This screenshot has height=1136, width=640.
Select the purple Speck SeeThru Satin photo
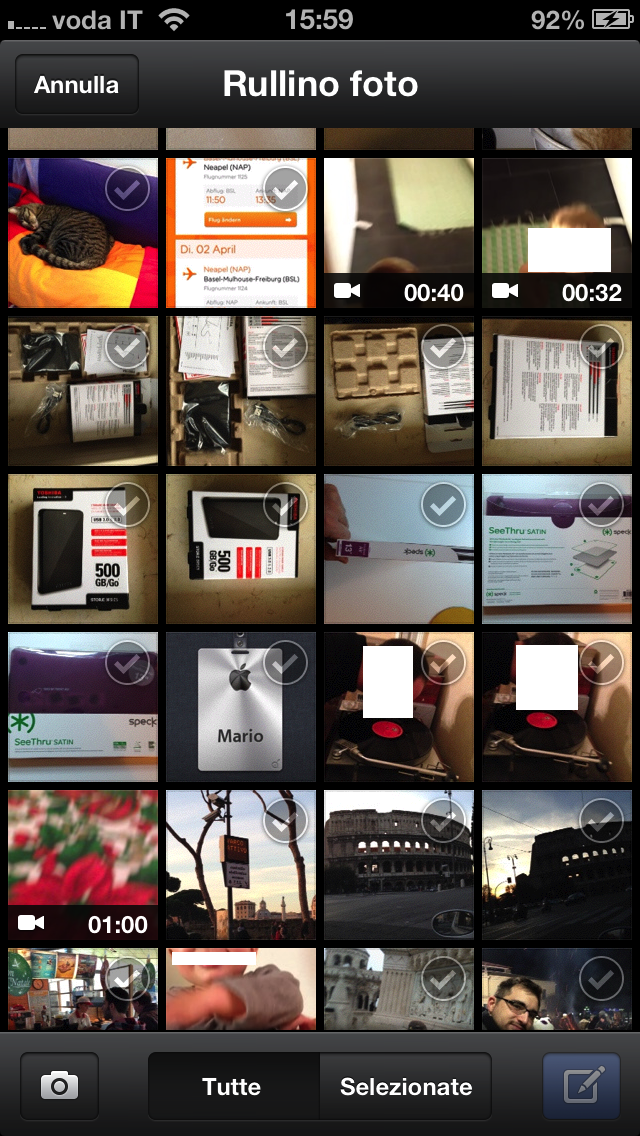pos(83,707)
